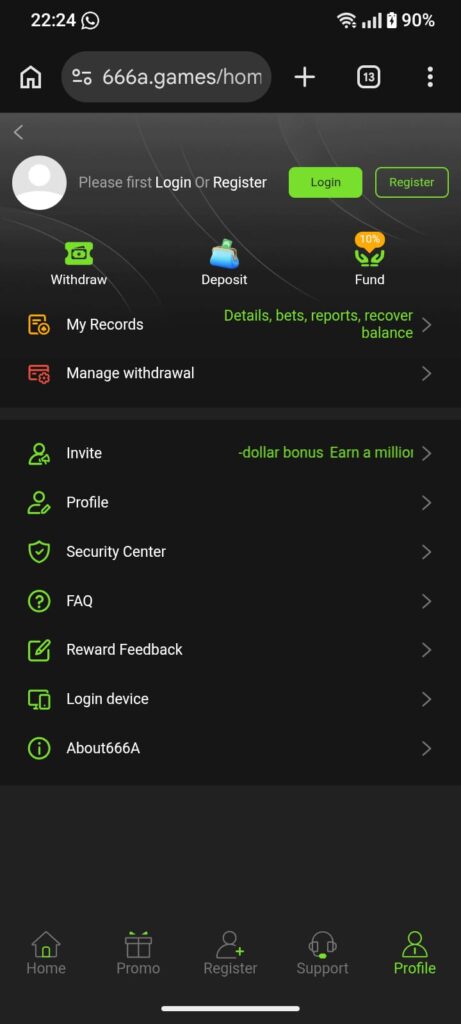This screenshot has width=461, height=1024.
Task: Open the Fund shortcut
Action: 370,261
